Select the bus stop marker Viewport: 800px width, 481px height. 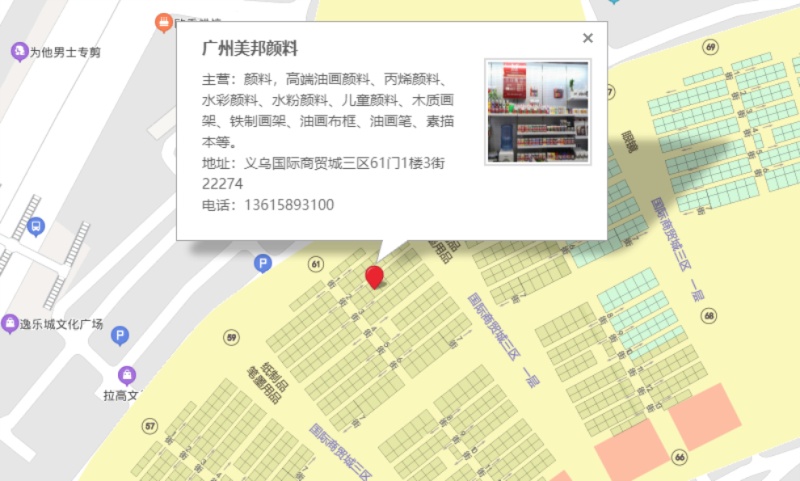36,226
